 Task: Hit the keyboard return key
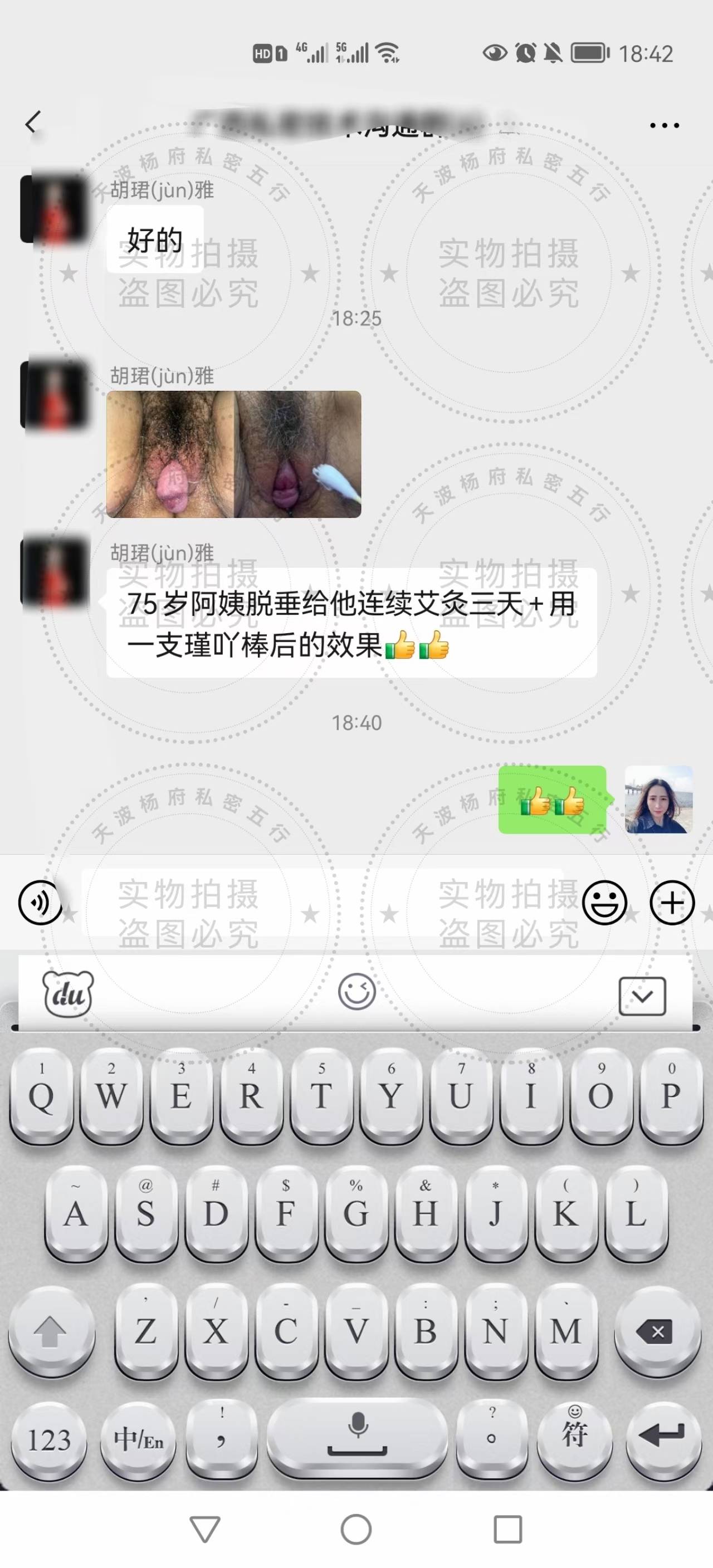(662, 1437)
